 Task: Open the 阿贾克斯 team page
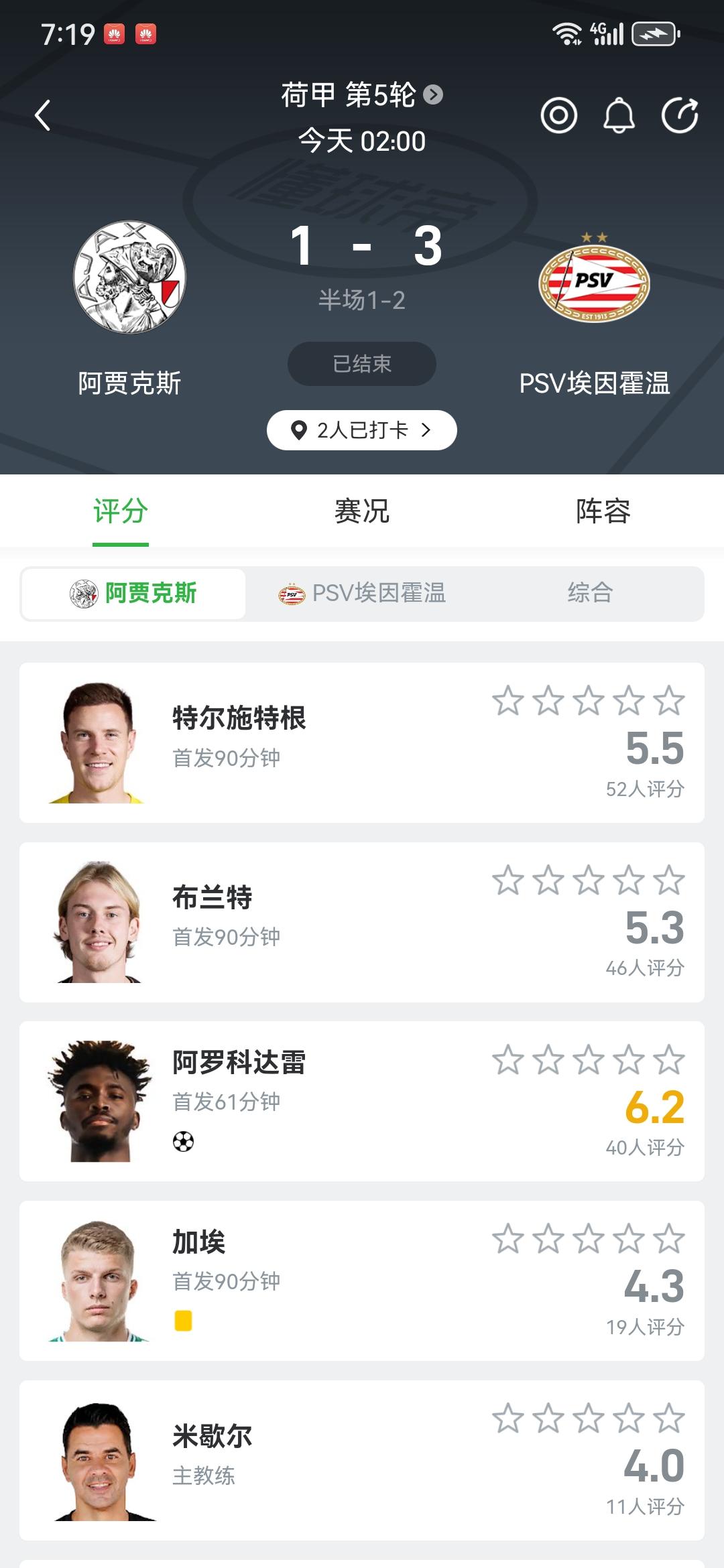pos(129,308)
